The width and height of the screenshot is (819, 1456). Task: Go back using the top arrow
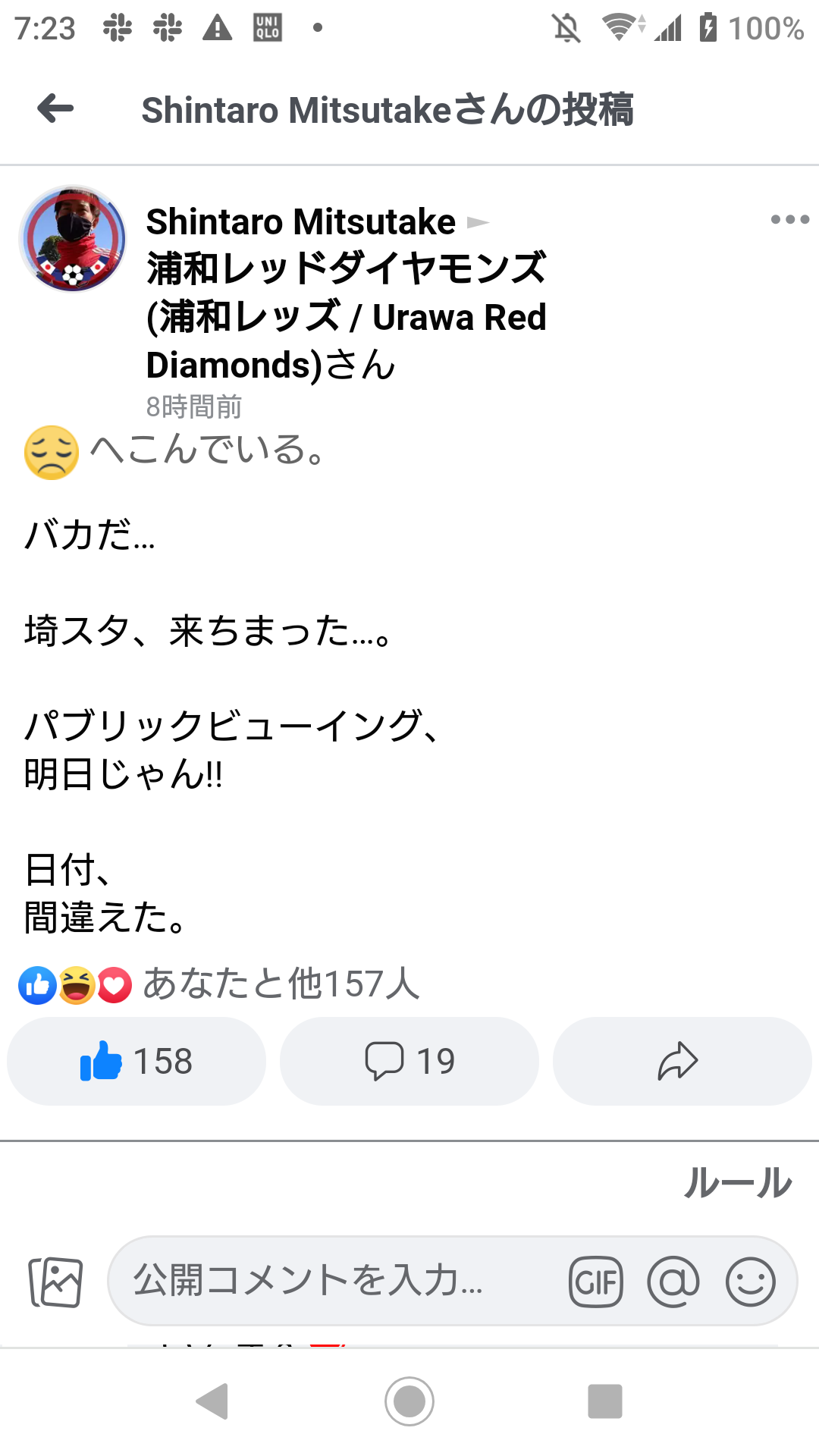55,108
